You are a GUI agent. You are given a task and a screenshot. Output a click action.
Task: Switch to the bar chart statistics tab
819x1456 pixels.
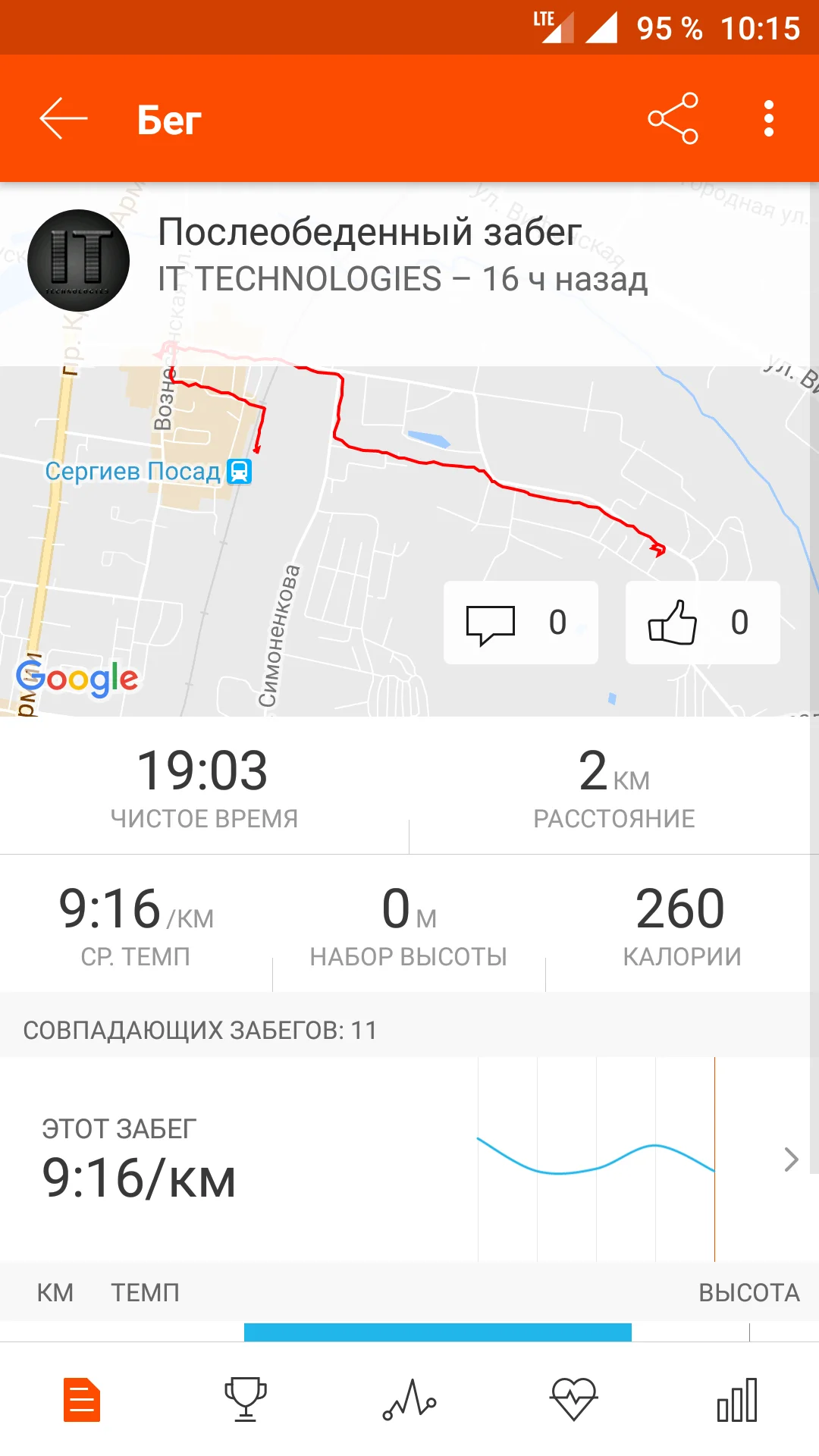tap(737, 1399)
